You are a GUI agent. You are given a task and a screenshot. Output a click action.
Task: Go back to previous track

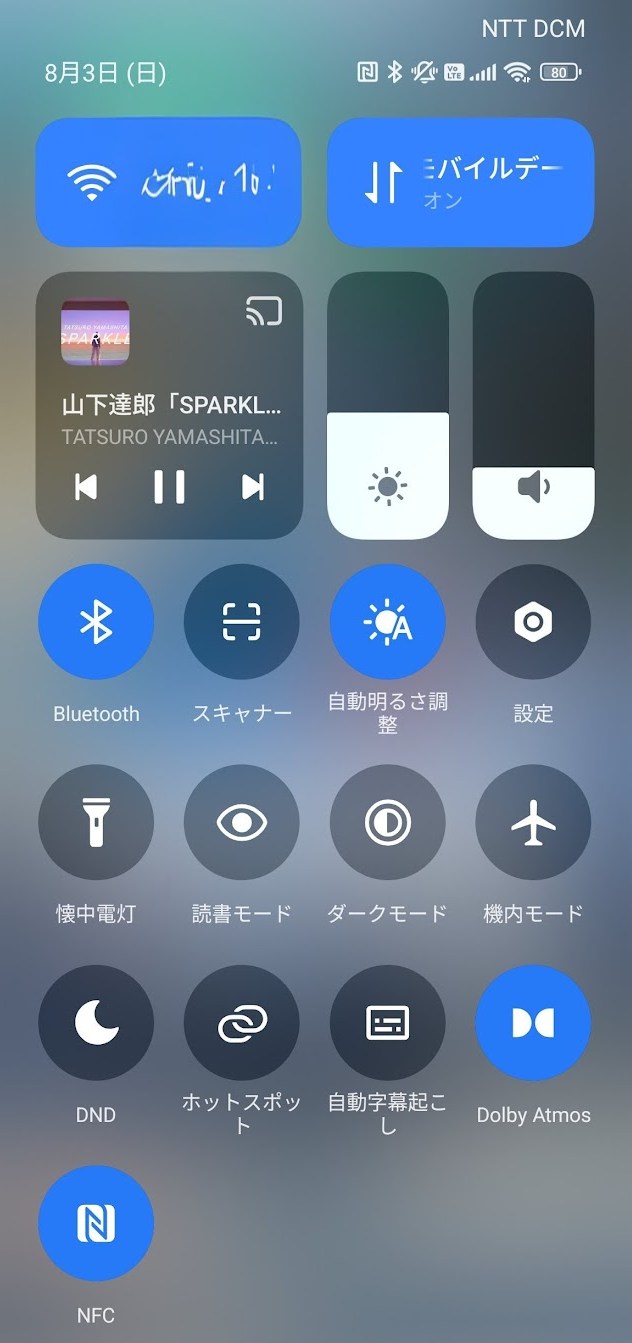[x=86, y=487]
